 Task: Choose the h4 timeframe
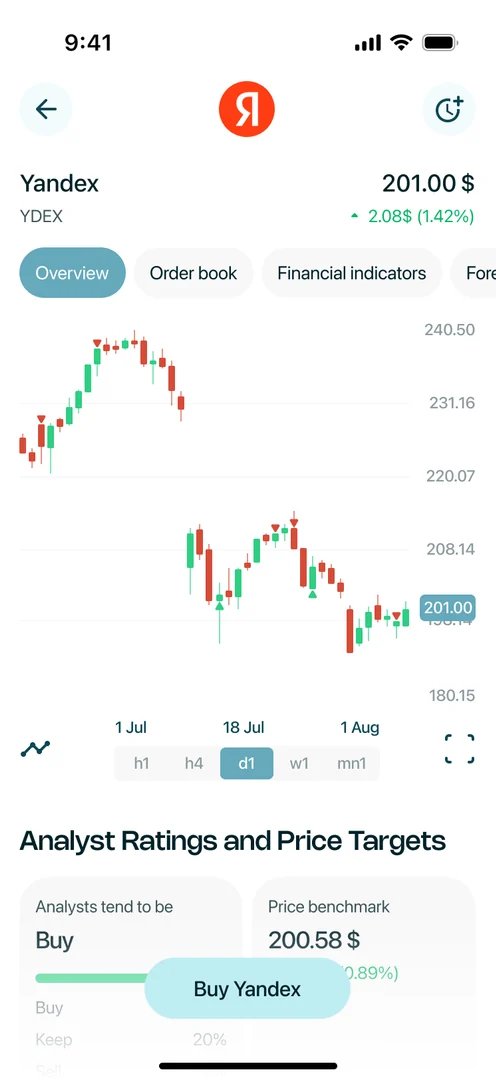click(194, 763)
